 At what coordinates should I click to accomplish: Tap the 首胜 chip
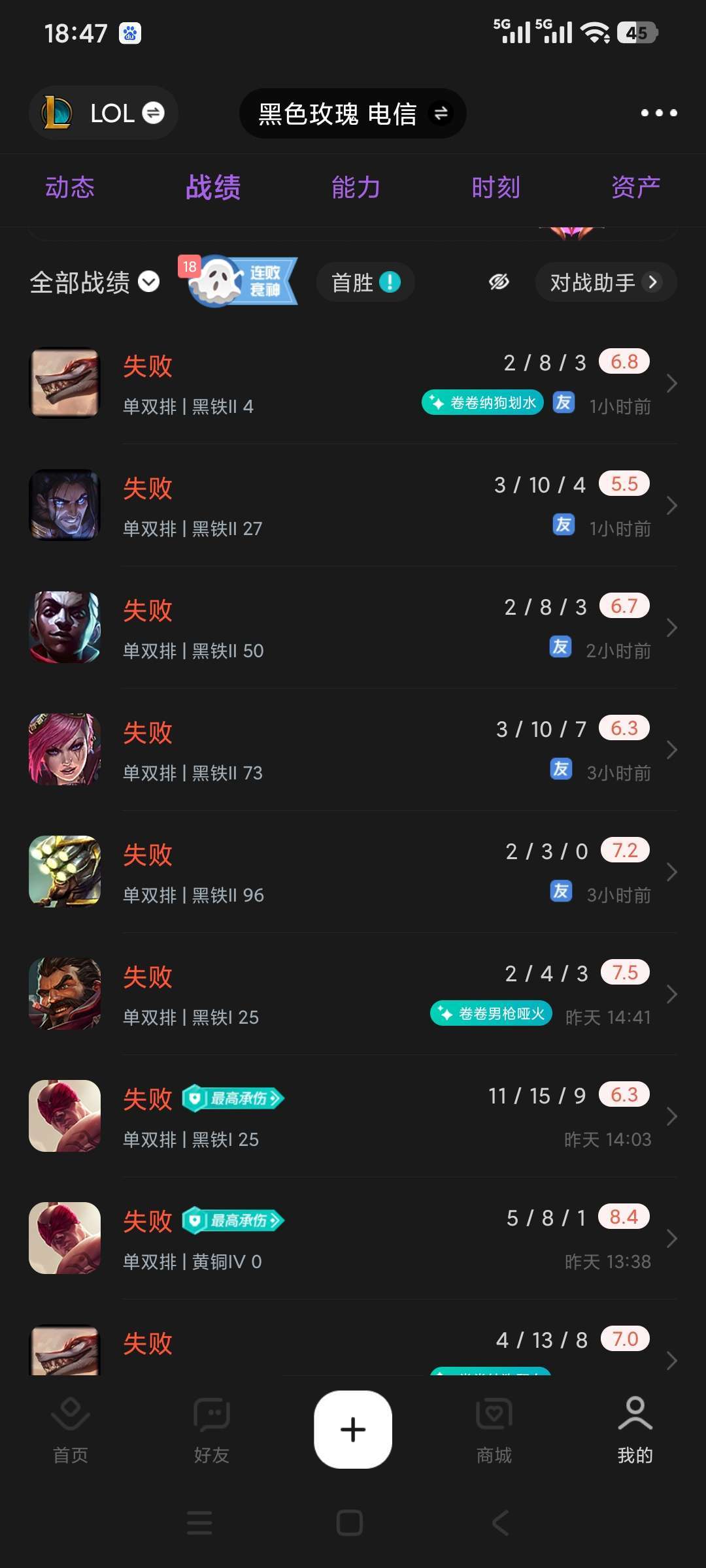365,282
